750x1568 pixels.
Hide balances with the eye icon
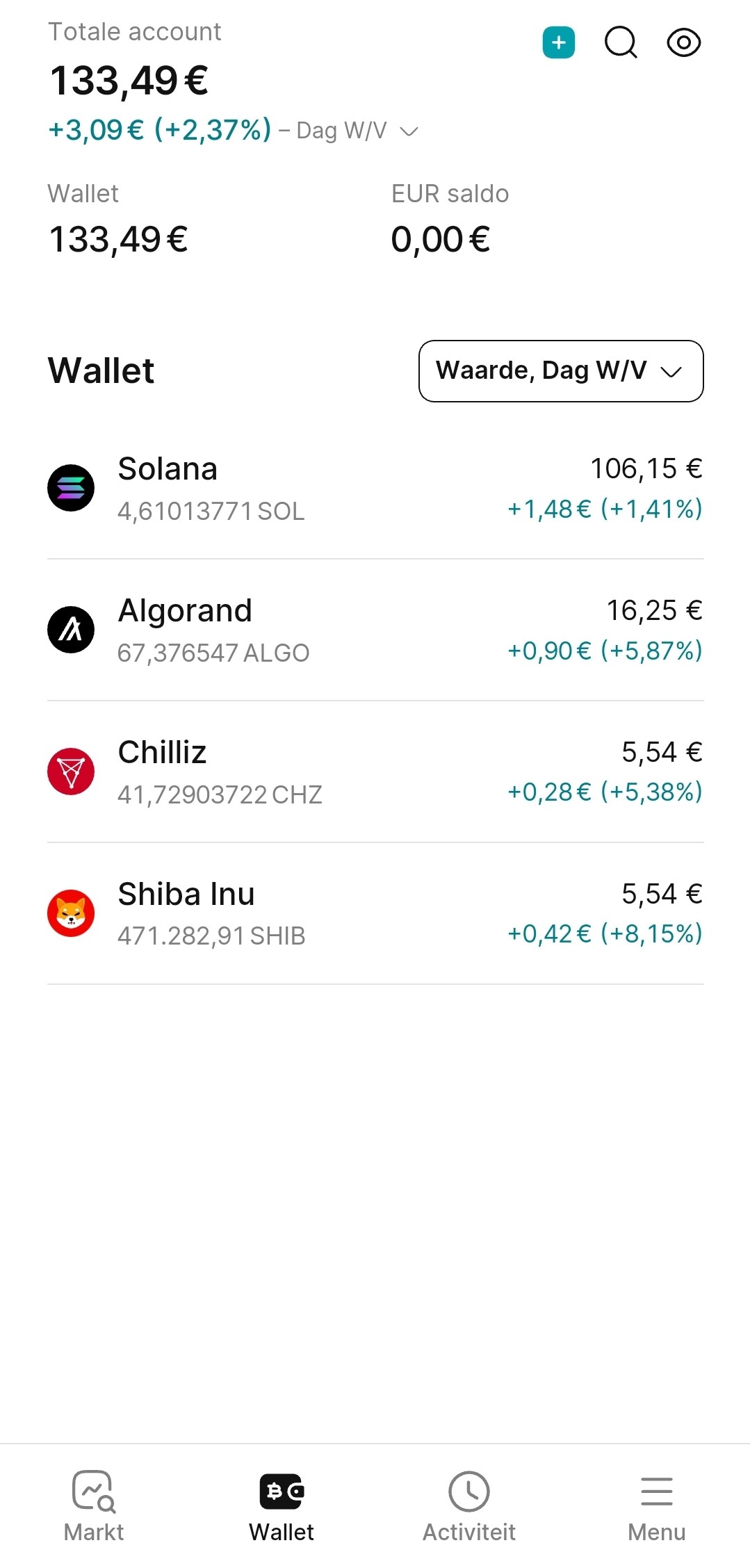coord(683,43)
